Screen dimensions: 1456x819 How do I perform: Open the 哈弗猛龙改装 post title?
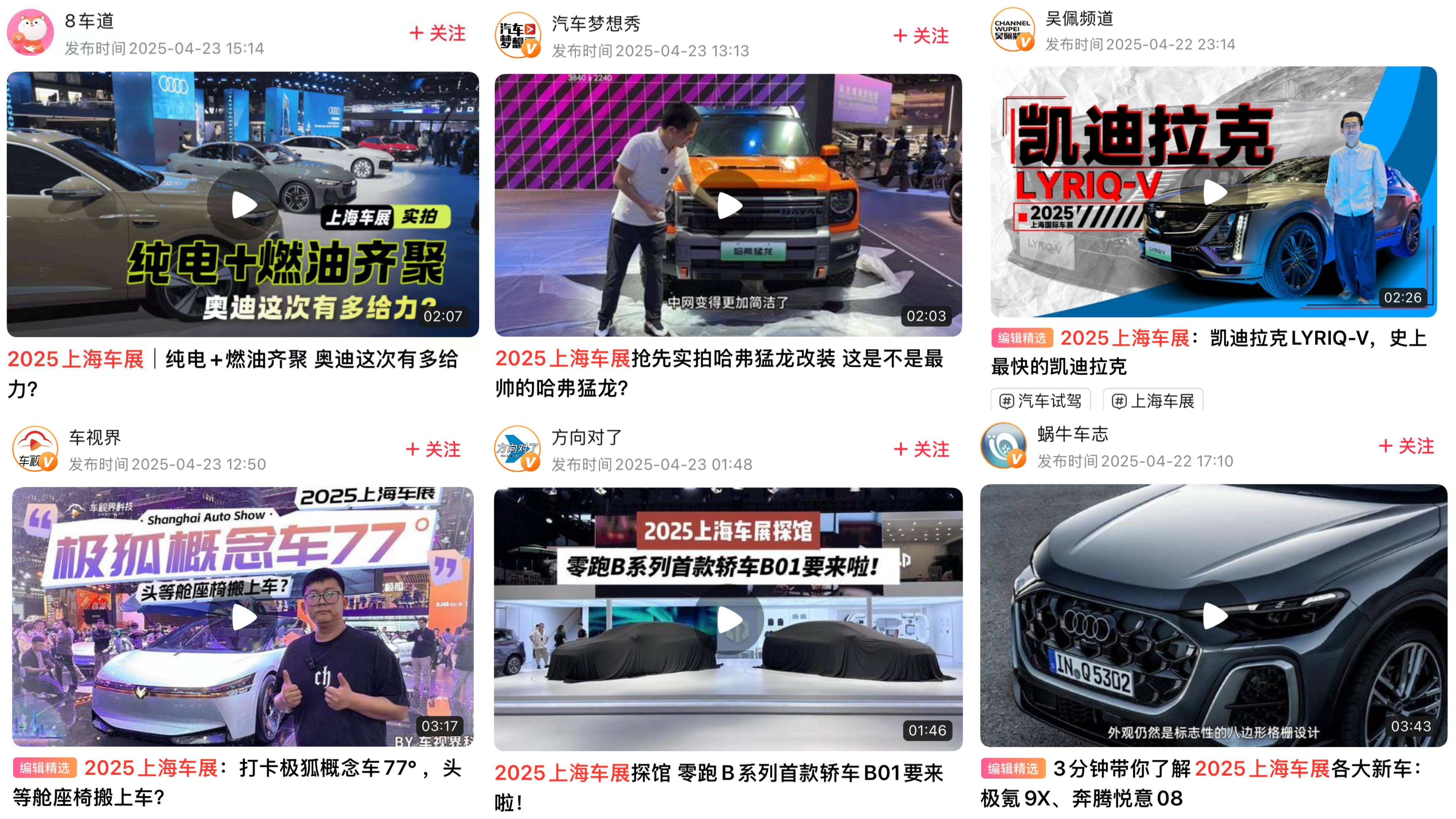(x=719, y=373)
